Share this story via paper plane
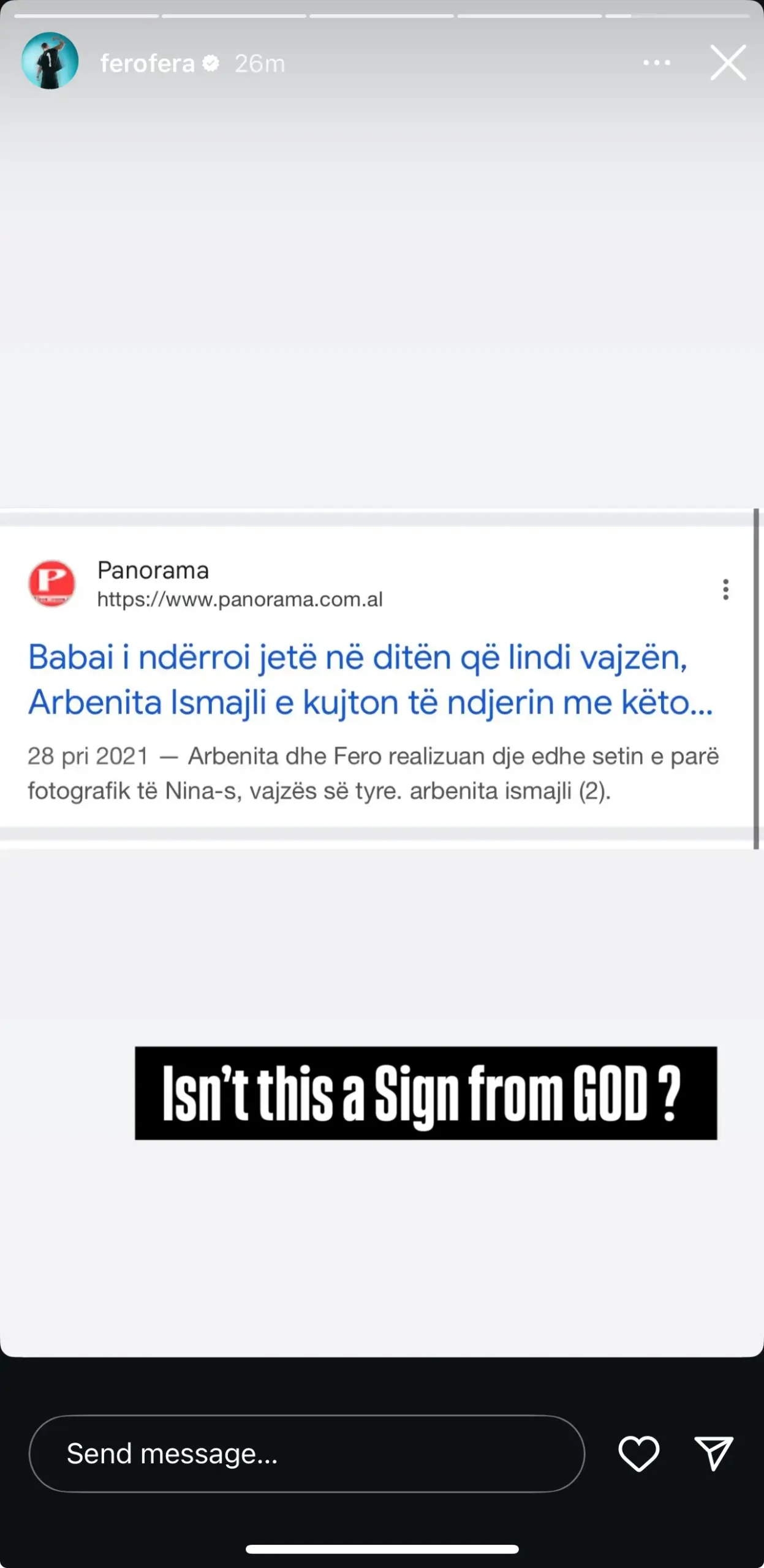The width and height of the screenshot is (764, 1568). (713, 1453)
